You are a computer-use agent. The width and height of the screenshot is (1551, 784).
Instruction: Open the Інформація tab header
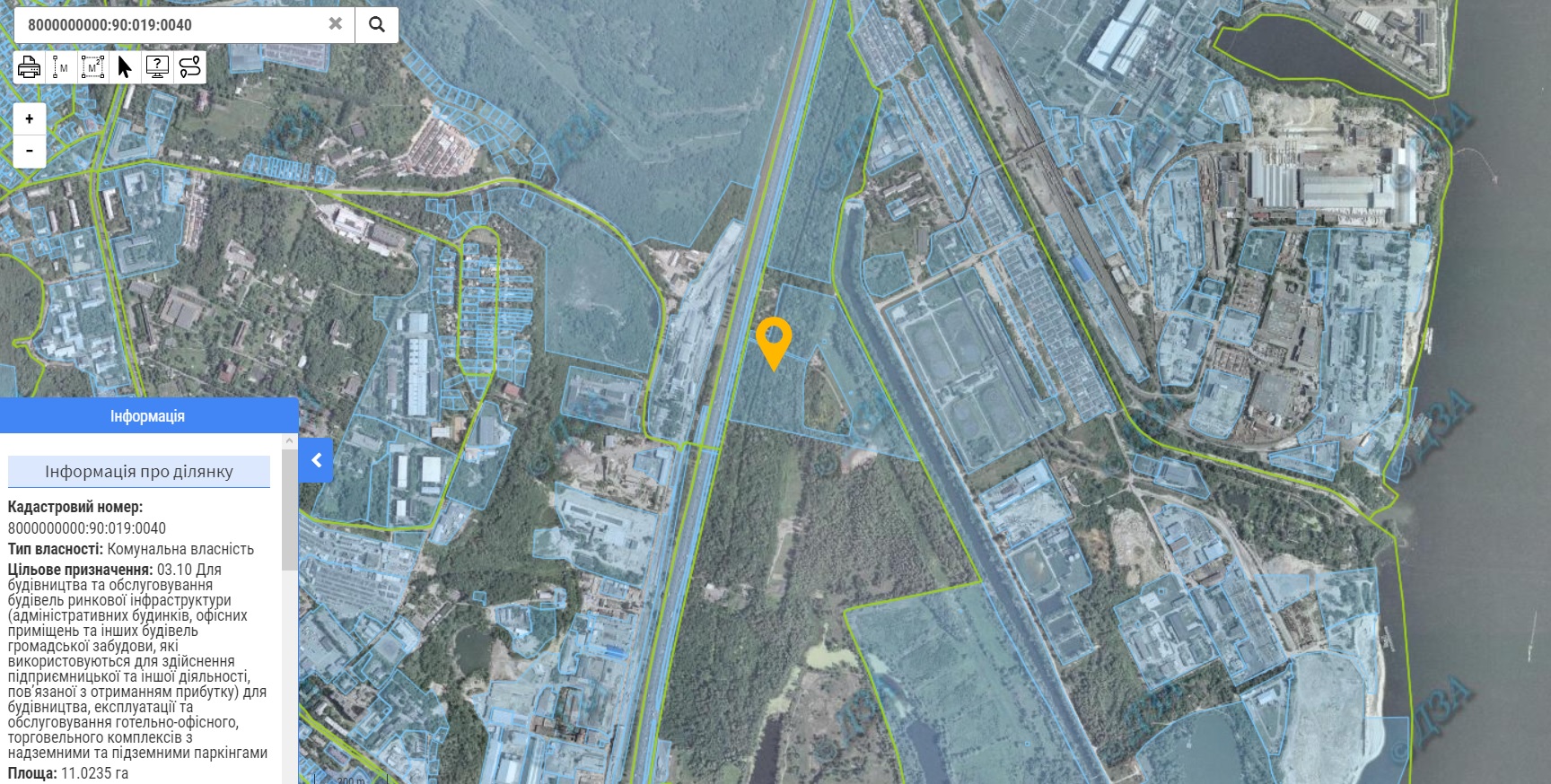pyautogui.click(x=148, y=416)
